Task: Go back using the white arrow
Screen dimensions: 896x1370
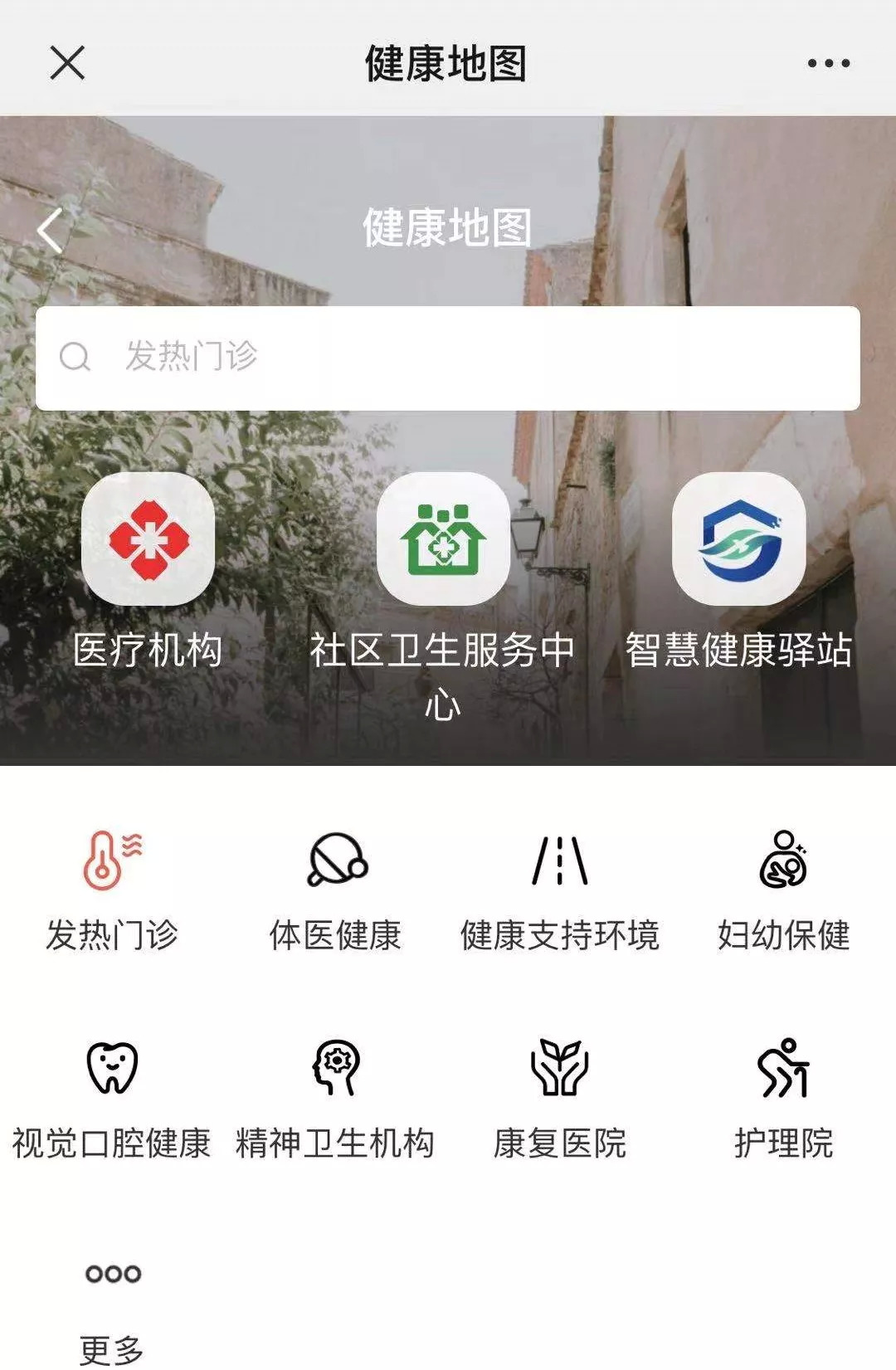Action: (x=51, y=230)
